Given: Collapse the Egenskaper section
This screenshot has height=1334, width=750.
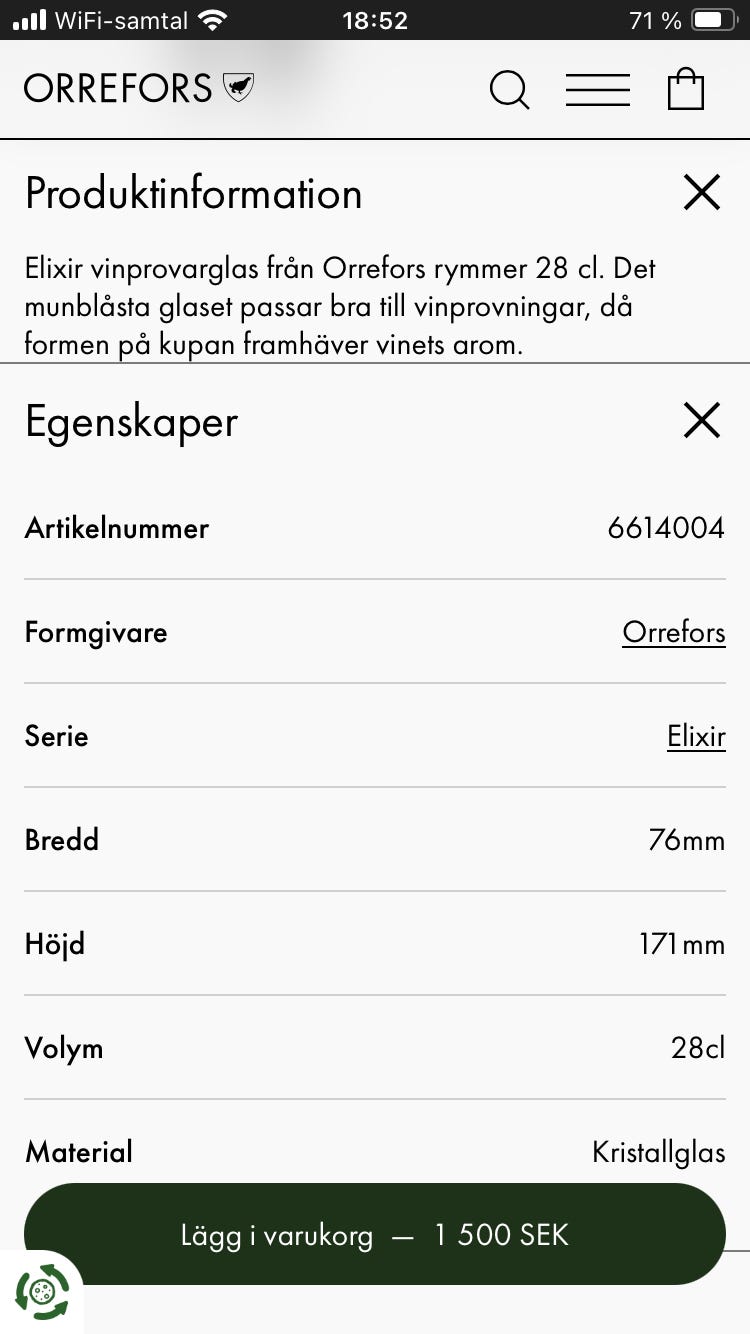Looking at the screenshot, I should click(702, 421).
